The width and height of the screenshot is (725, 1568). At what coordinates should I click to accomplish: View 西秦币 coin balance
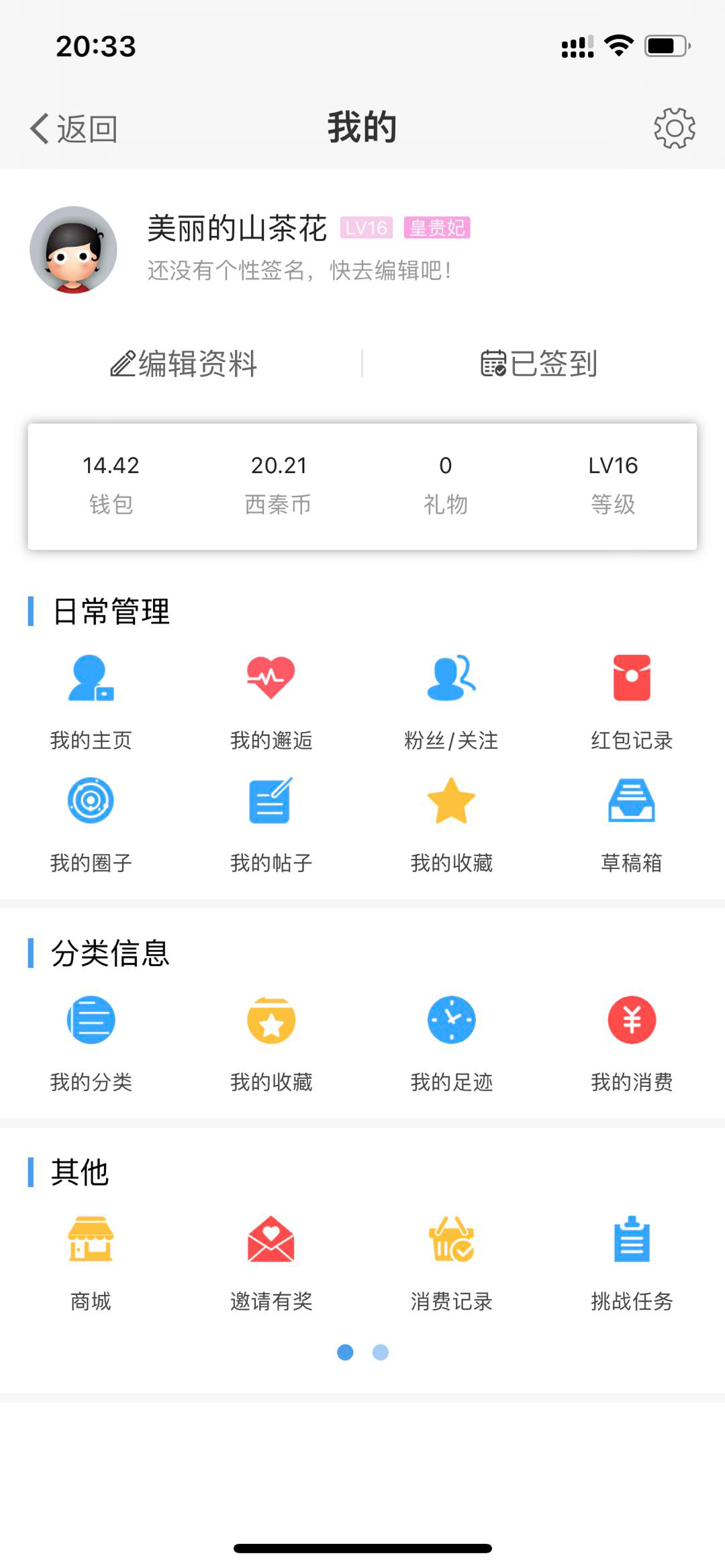[x=279, y=484]
